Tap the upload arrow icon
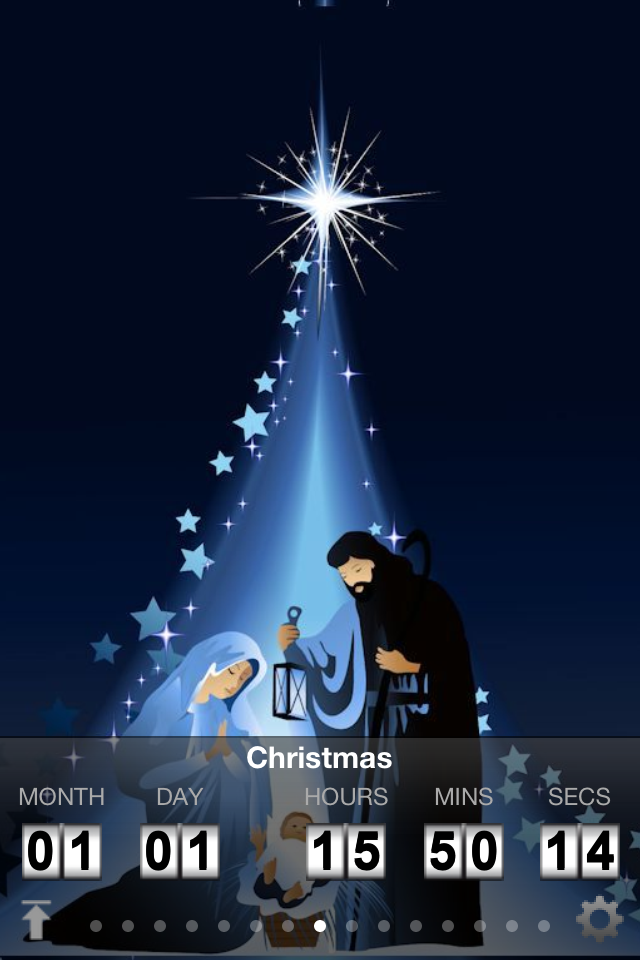This screenshot has width=640, height=960. (36, 919)
